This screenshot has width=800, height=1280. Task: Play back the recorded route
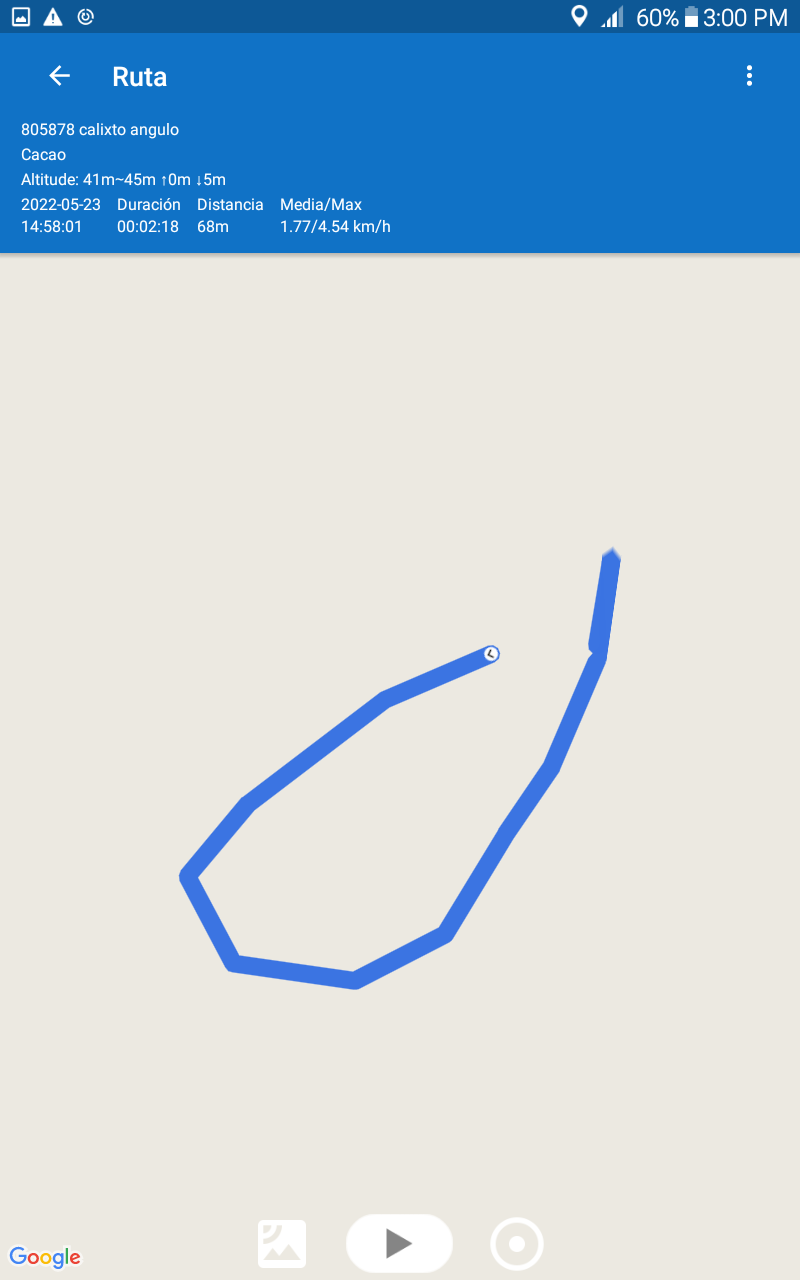[x=399, y=1243]
